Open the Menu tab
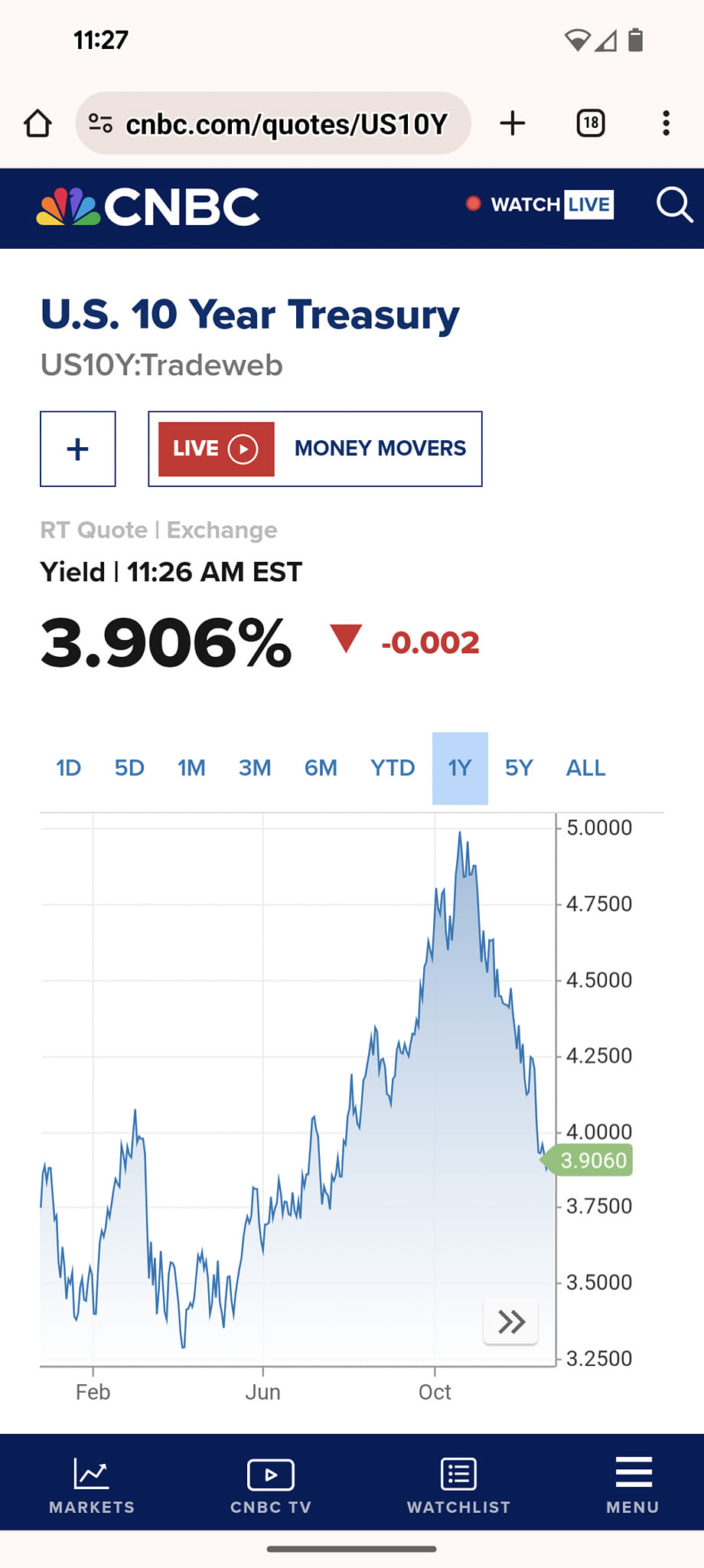 pos(633,1485)
